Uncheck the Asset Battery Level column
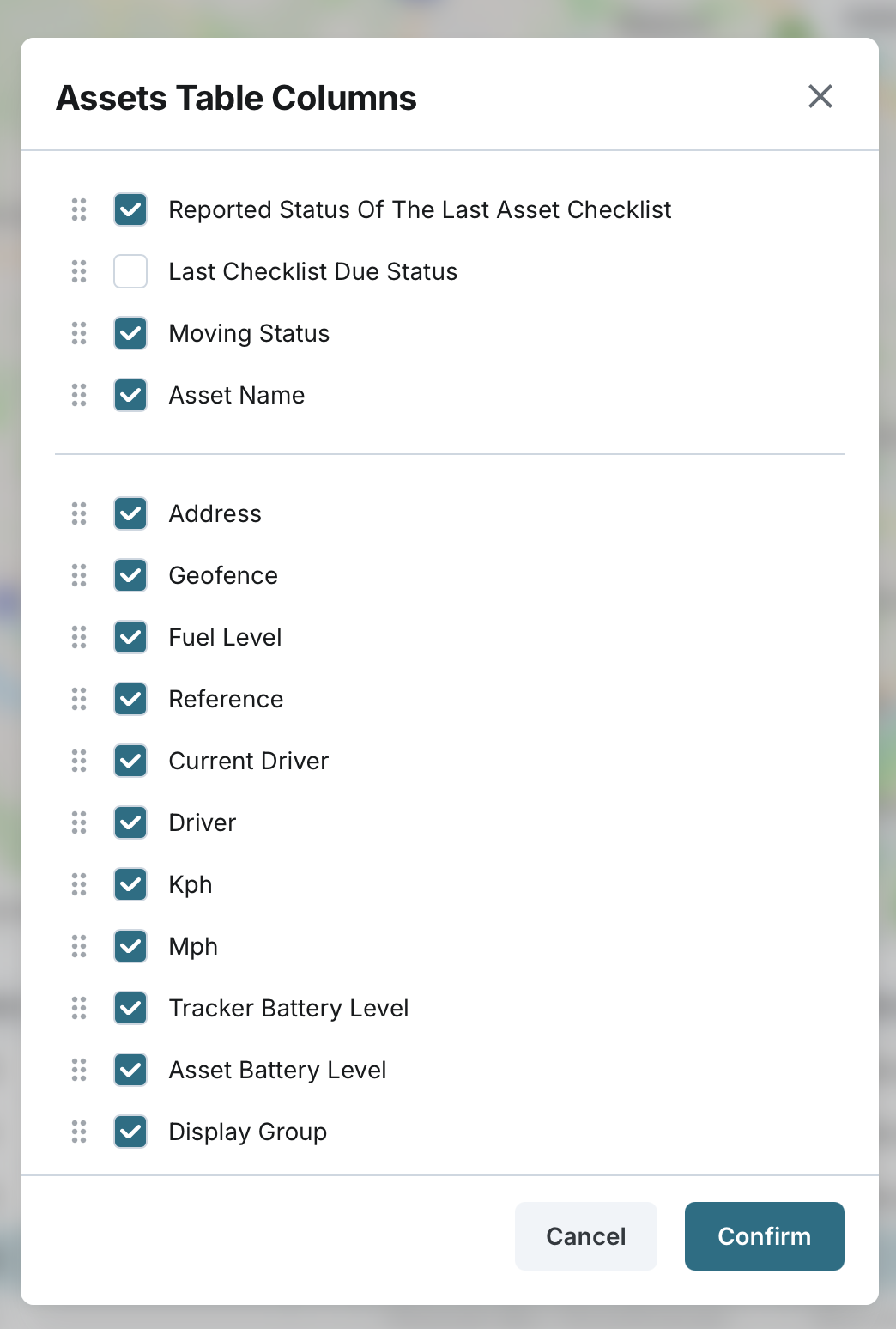Screen dimensions: 896x1329 coord(130,1070)
